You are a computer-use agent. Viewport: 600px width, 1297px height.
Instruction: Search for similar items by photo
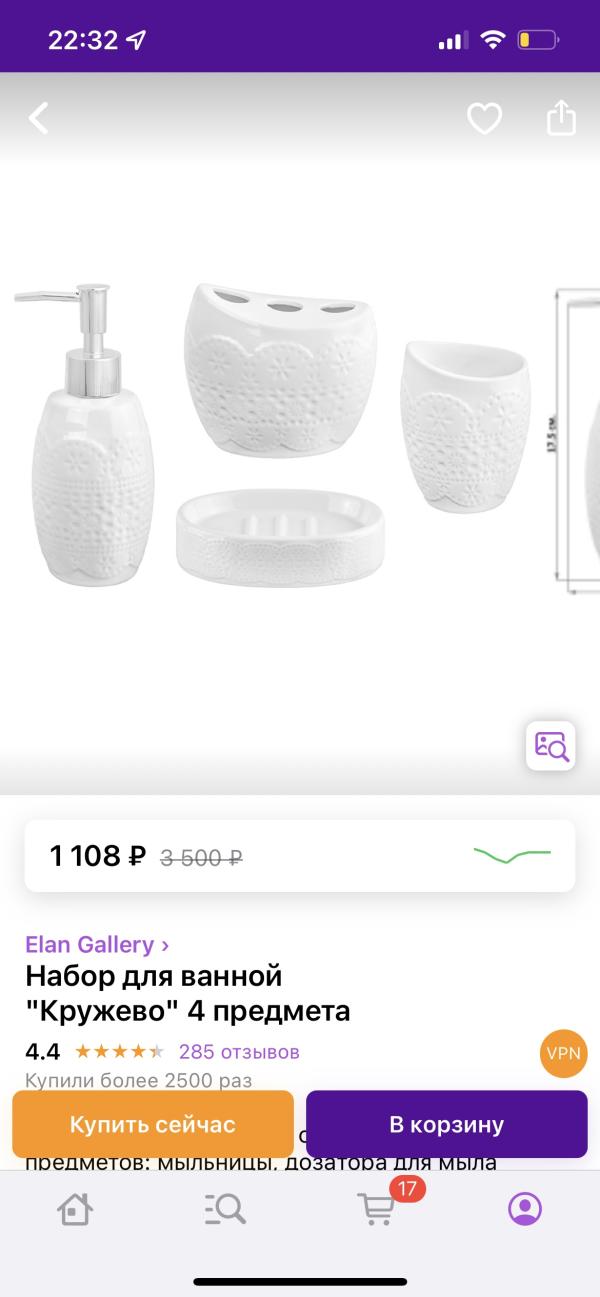coord(551,746)
